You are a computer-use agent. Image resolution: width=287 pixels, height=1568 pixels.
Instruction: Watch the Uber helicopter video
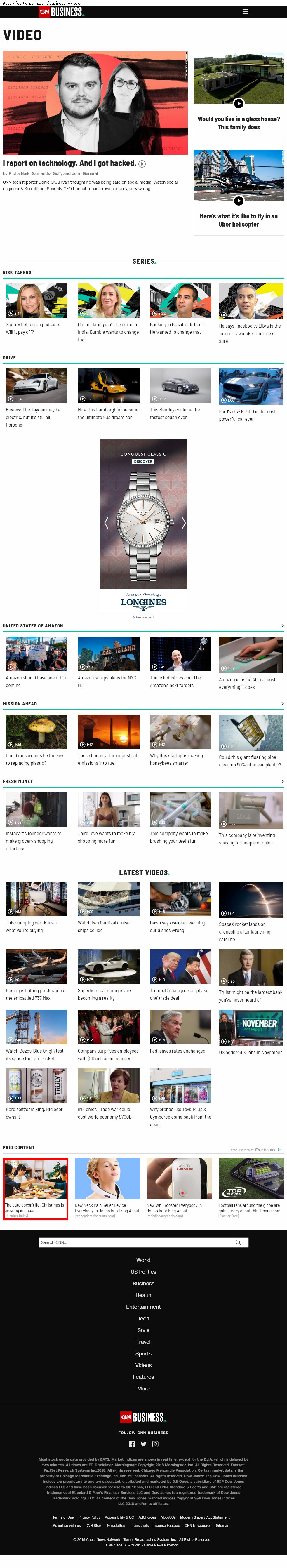click(238, 200)
